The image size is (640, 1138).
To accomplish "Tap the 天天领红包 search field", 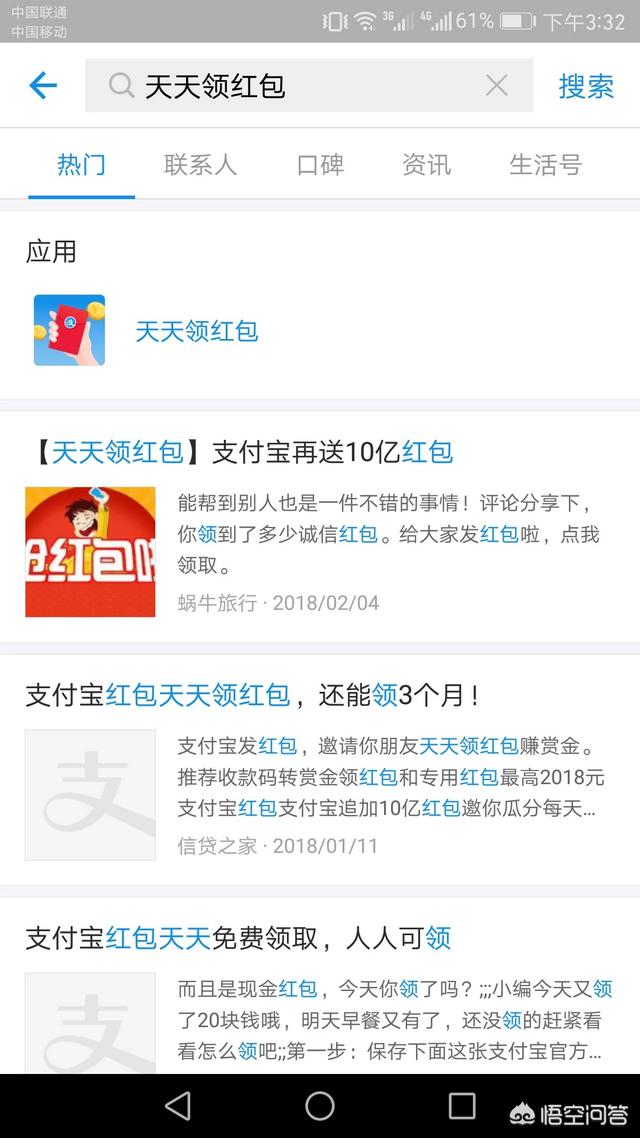I will (x=309, y=86).
